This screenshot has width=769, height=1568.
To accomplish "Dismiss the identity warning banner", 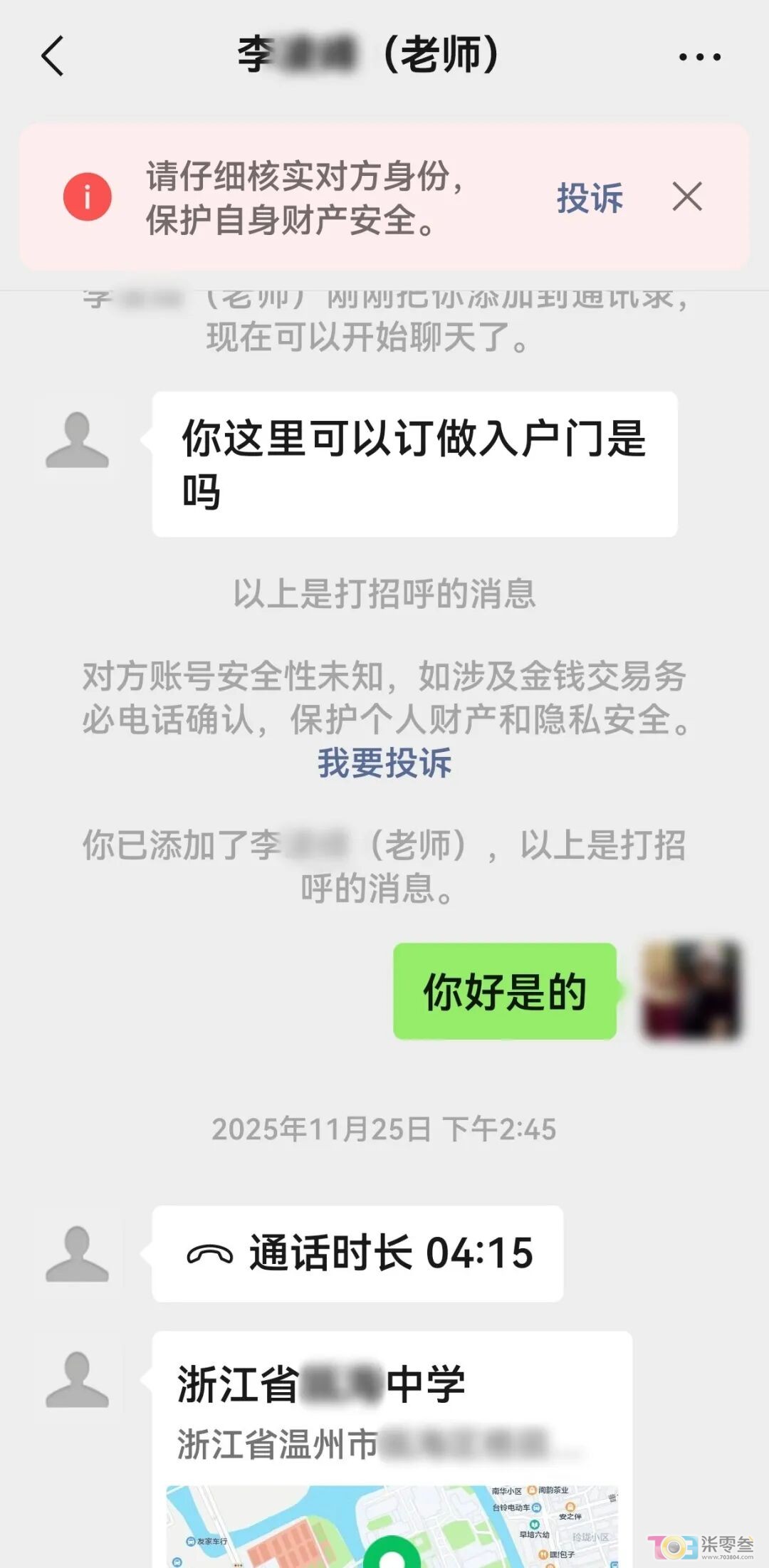I will [x=687, y=197].
